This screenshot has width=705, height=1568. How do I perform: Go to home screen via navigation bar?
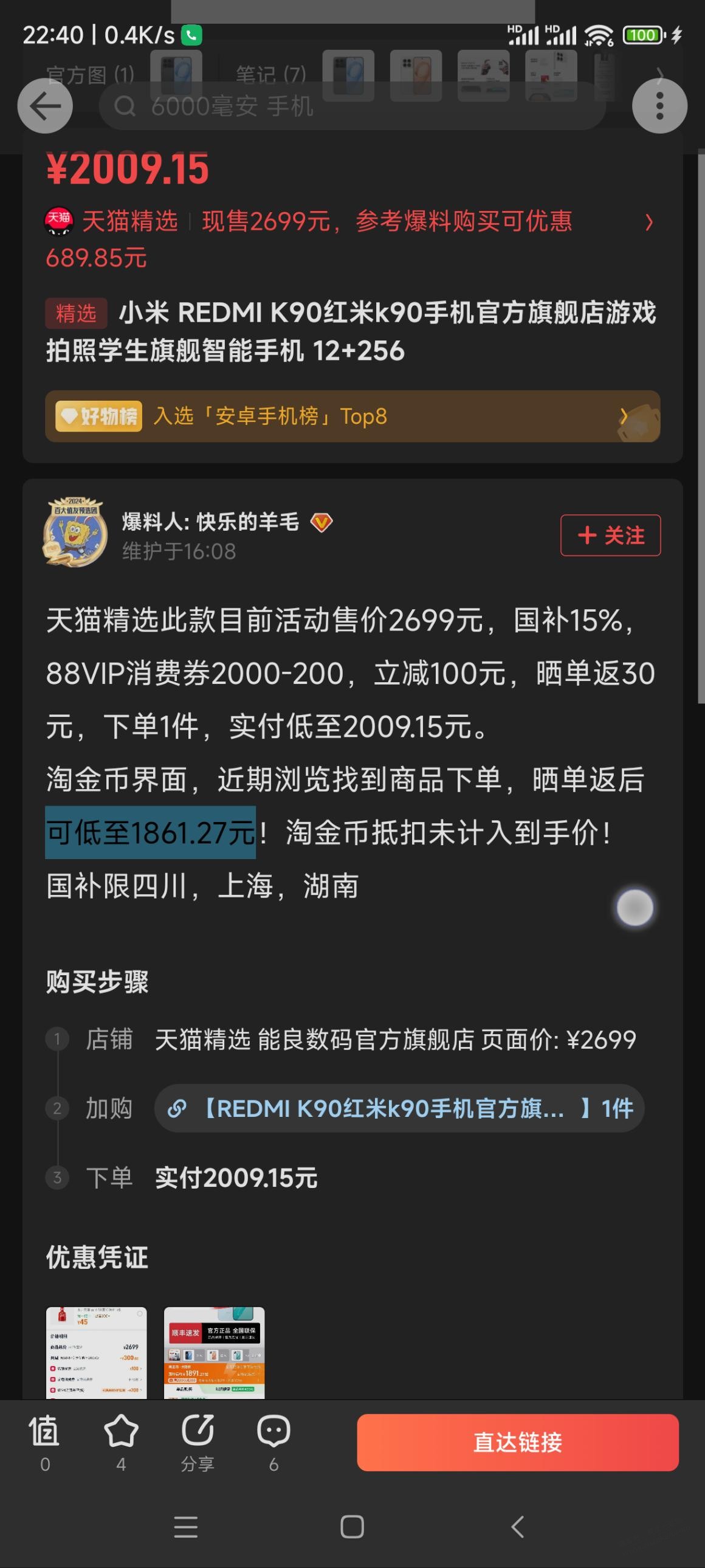point(352,1526)
